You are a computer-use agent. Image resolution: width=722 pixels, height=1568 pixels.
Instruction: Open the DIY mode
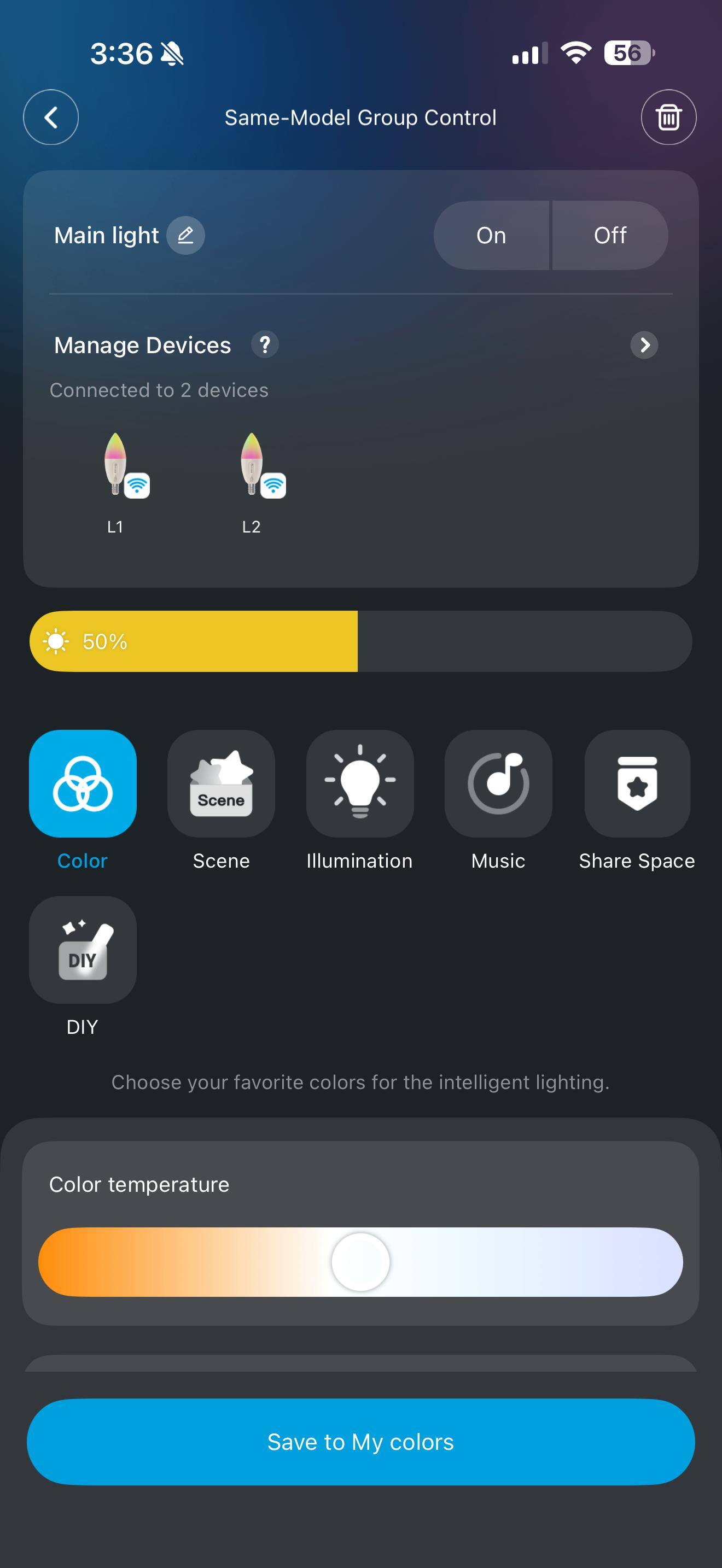pyautogui.click(x=83, y=950)
